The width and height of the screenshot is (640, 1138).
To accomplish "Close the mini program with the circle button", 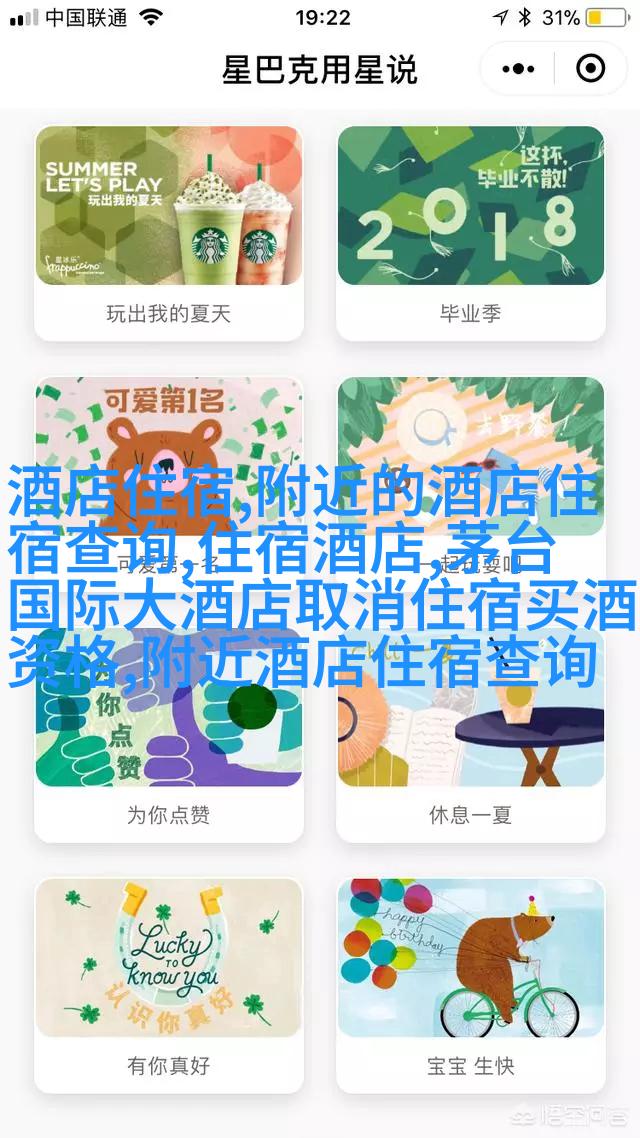I will pos(591,69).
